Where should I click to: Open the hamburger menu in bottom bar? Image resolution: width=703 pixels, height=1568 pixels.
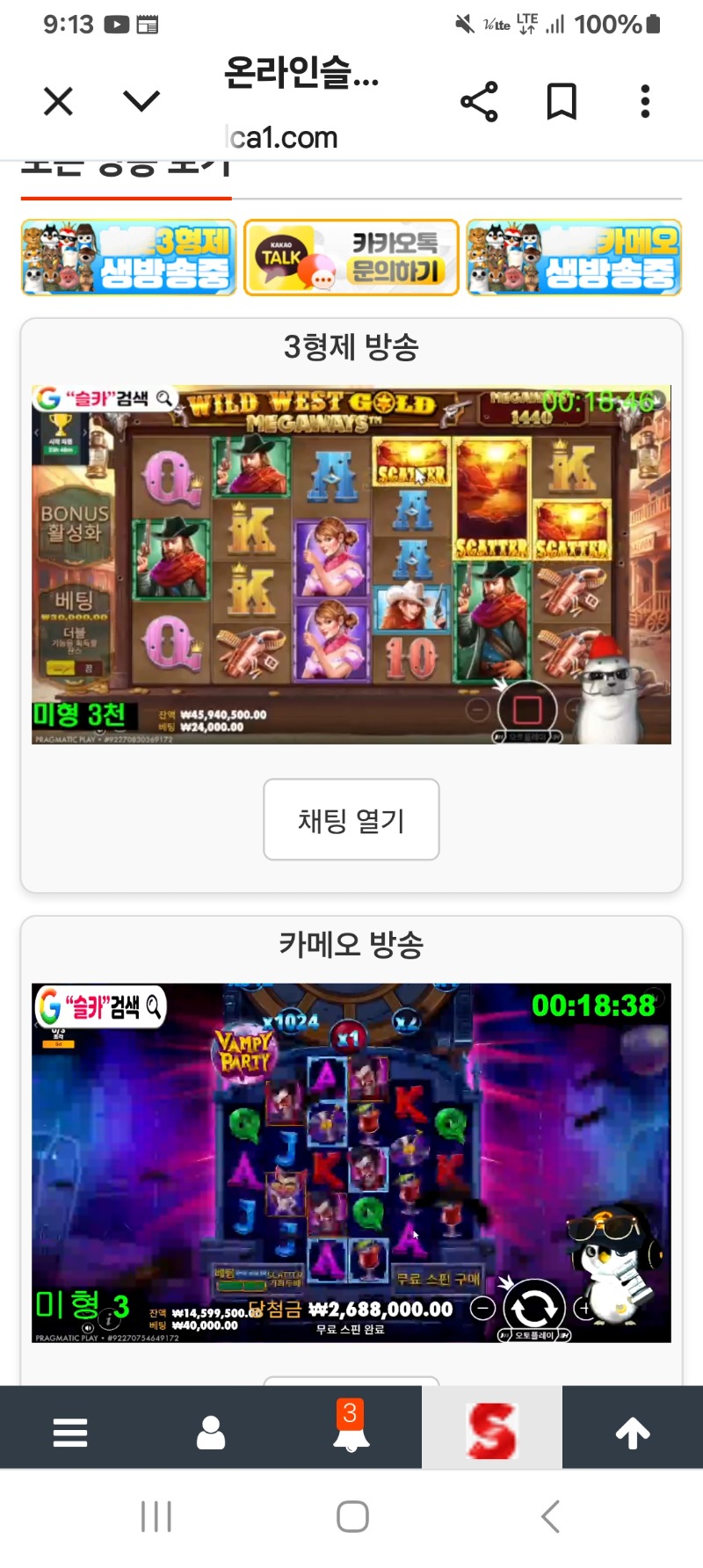(x=70, y=1433)
